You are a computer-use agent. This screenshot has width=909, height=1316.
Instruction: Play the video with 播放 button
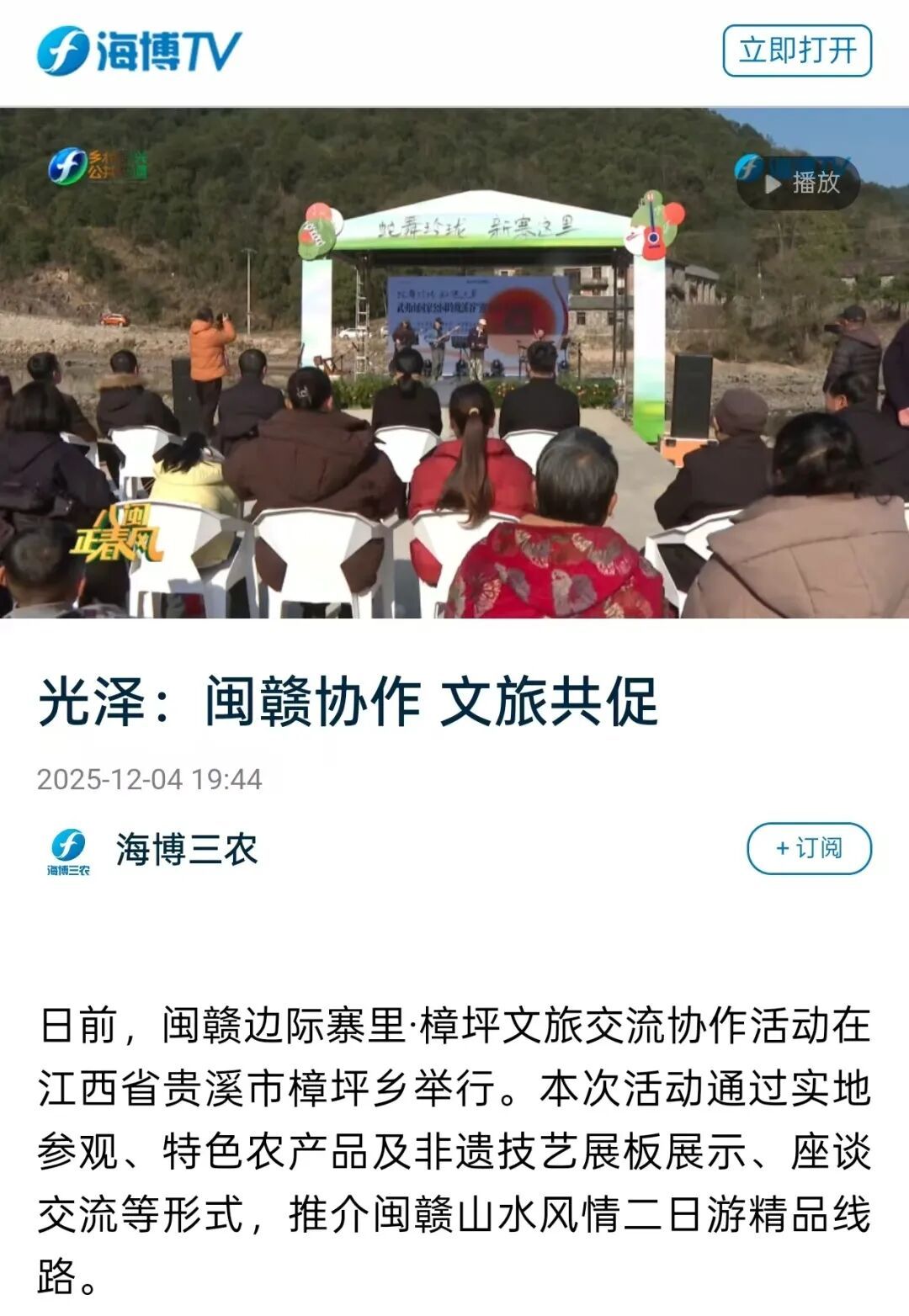[x=799, y=183]
